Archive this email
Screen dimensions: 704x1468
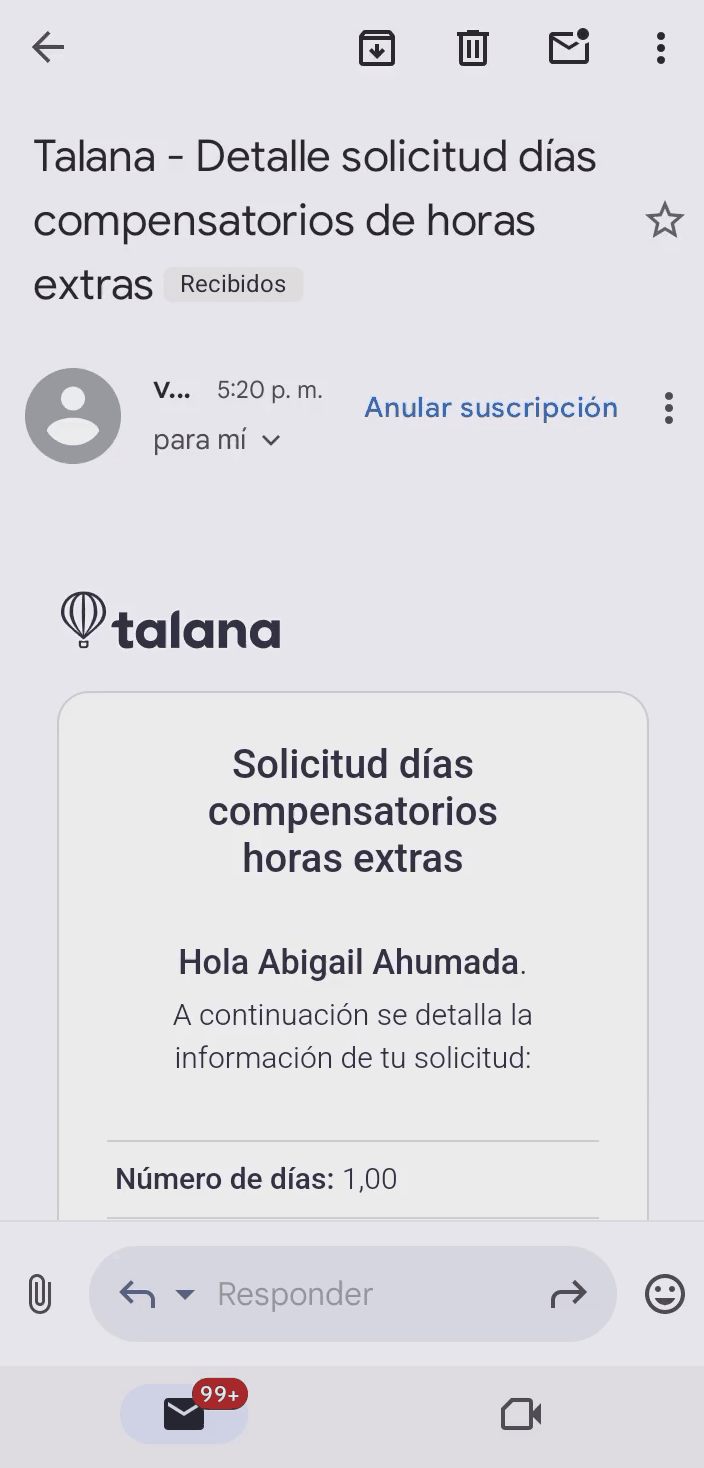[377, 47]
